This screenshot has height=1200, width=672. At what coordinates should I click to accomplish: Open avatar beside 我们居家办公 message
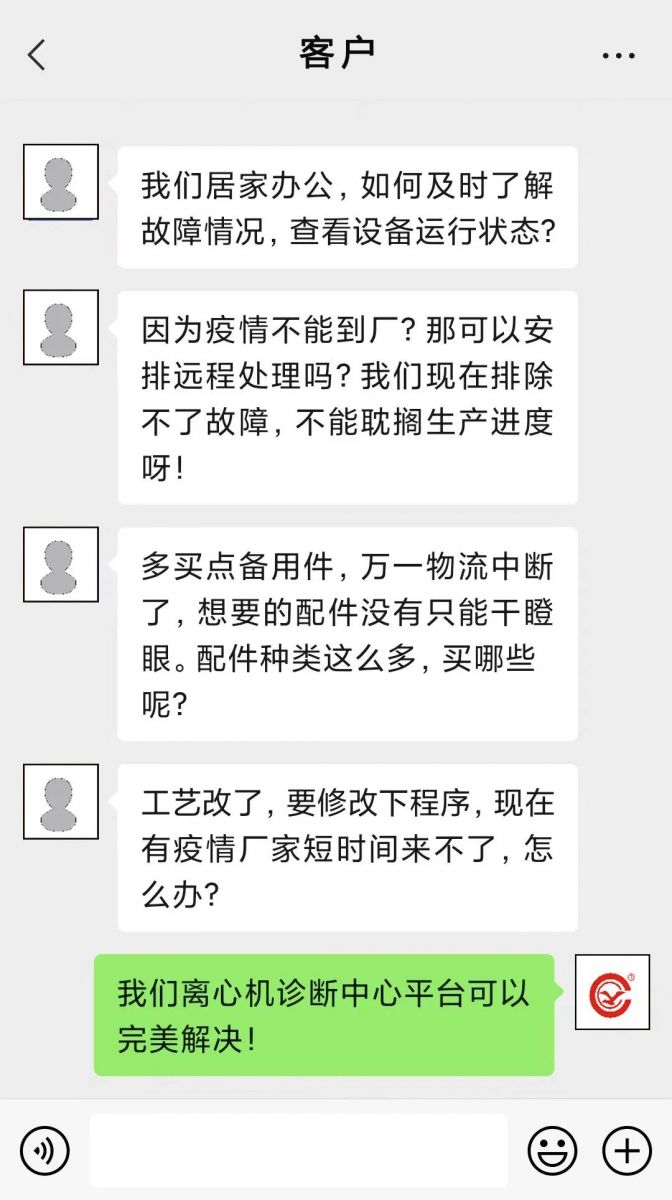61,182
